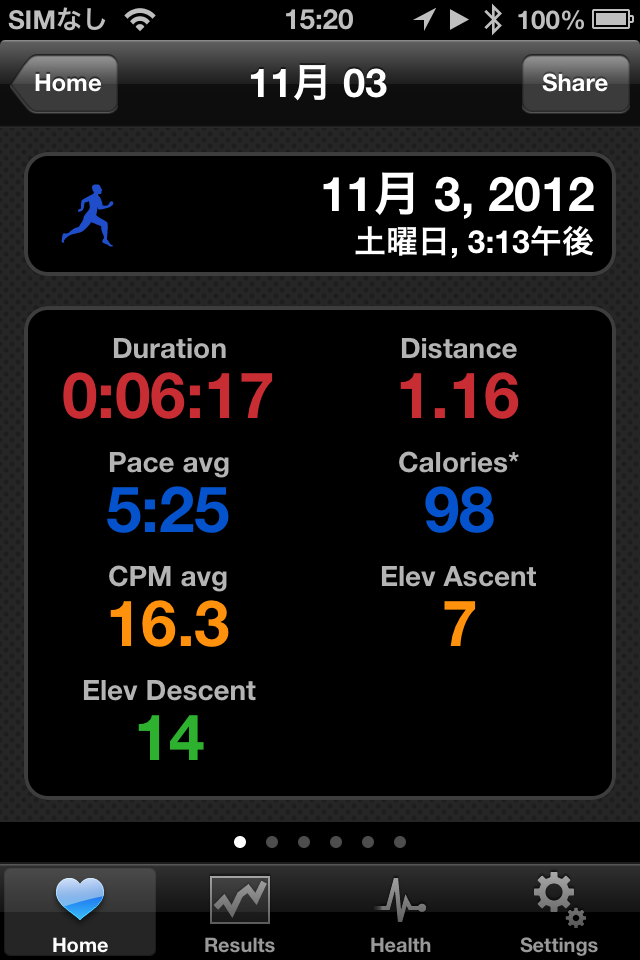Screen dimensions: 640x960
Task: Open the Health tab
Action: [400, 913]
